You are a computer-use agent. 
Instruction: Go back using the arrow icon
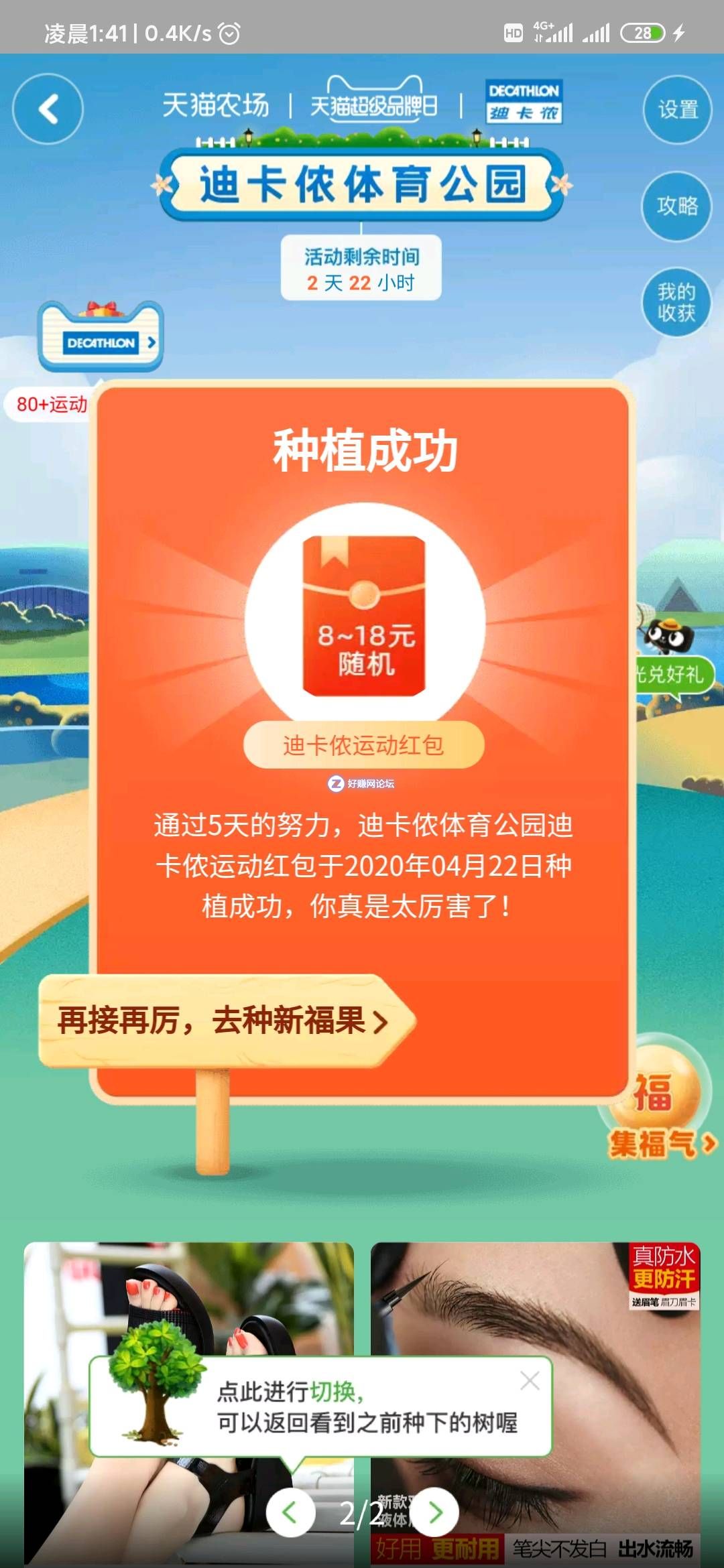click(x=48, y=109)
